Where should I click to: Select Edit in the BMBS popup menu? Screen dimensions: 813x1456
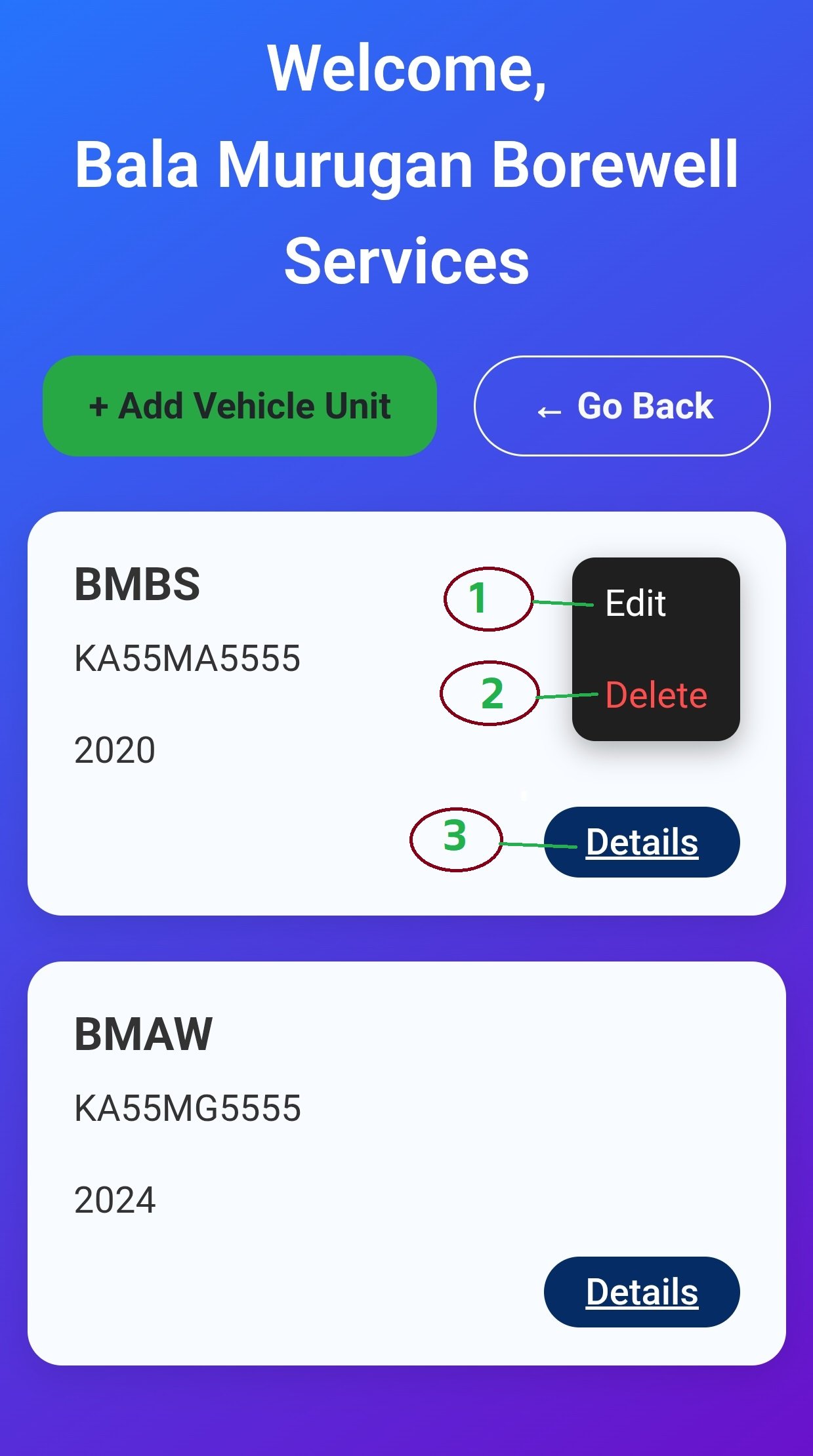(635, 603)
